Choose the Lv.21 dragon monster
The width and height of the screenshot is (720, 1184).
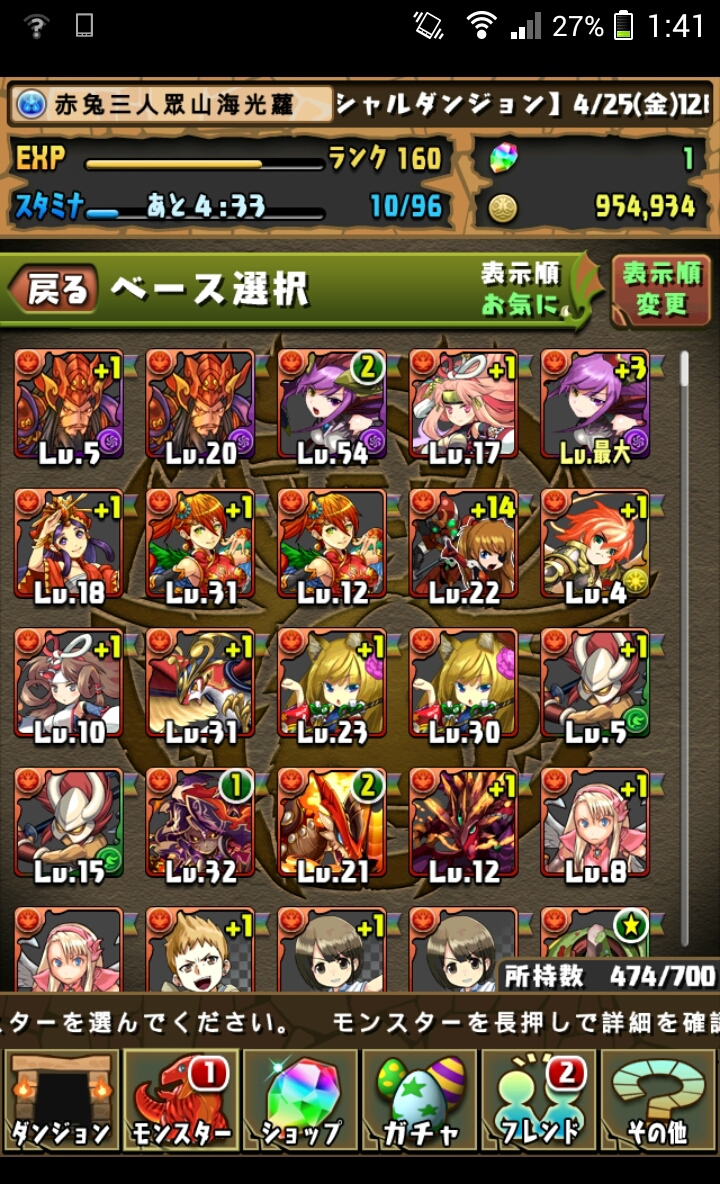332,825
